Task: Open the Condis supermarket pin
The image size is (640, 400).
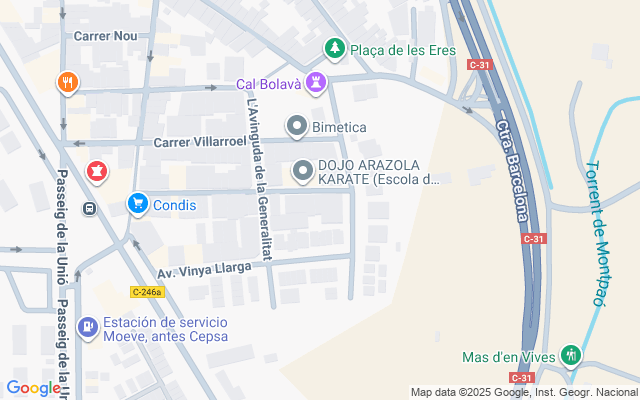Action: [138, 205]
